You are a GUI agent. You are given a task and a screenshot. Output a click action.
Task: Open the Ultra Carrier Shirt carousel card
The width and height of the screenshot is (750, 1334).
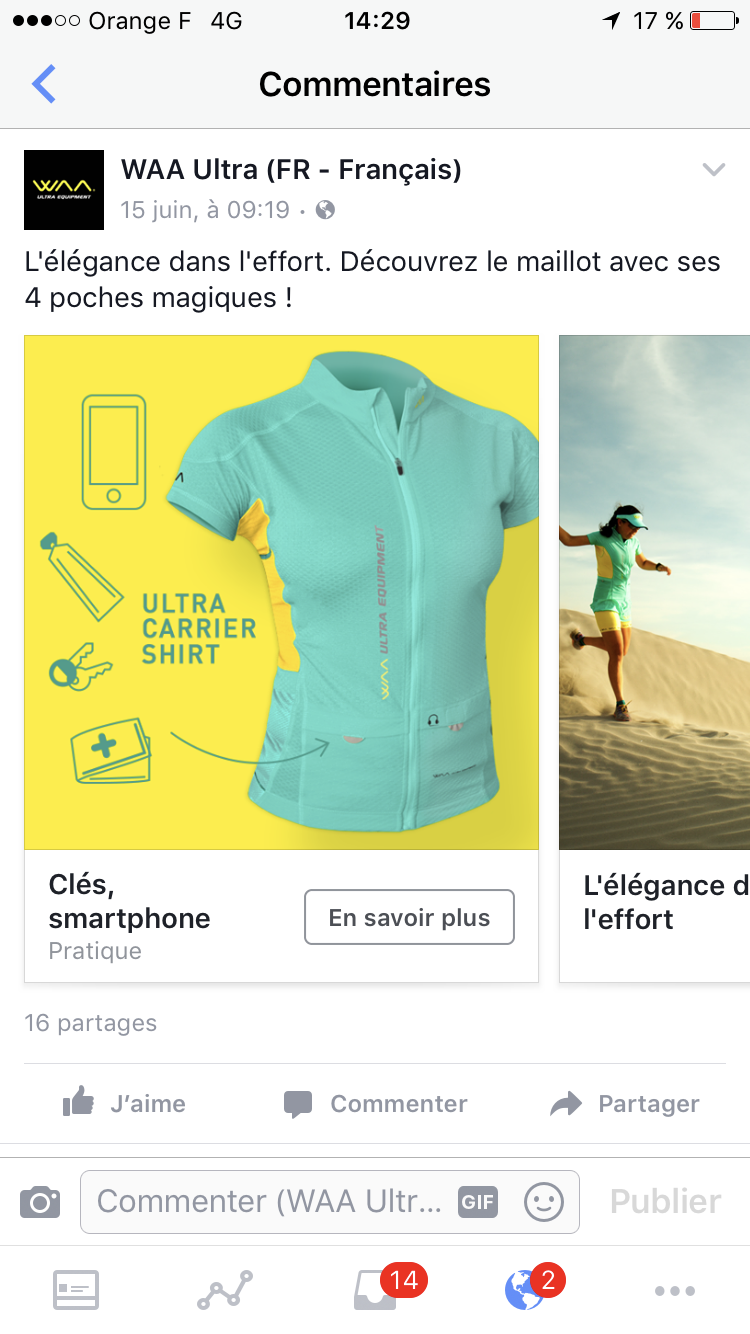tap(281, 592)
